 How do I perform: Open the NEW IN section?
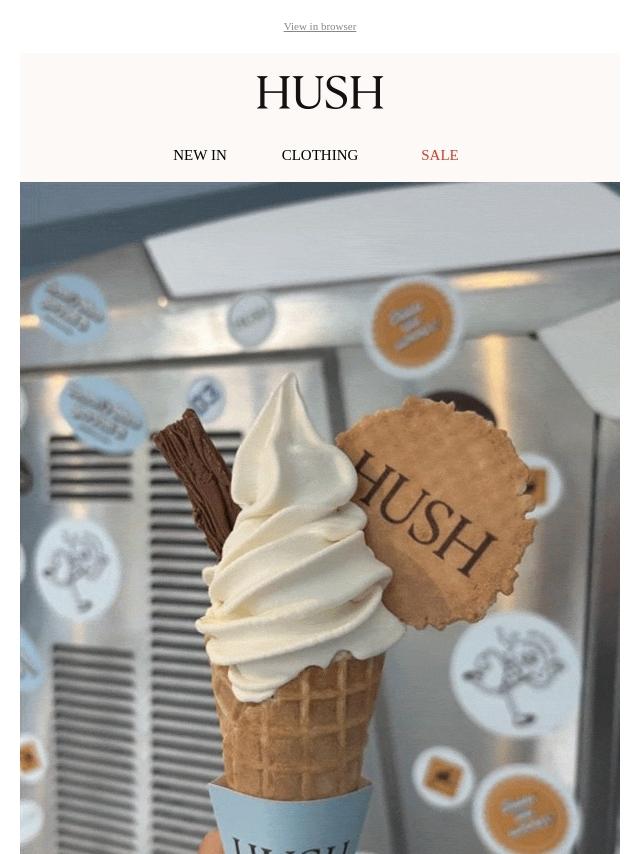pyautogui.click(x=200, y=155)
